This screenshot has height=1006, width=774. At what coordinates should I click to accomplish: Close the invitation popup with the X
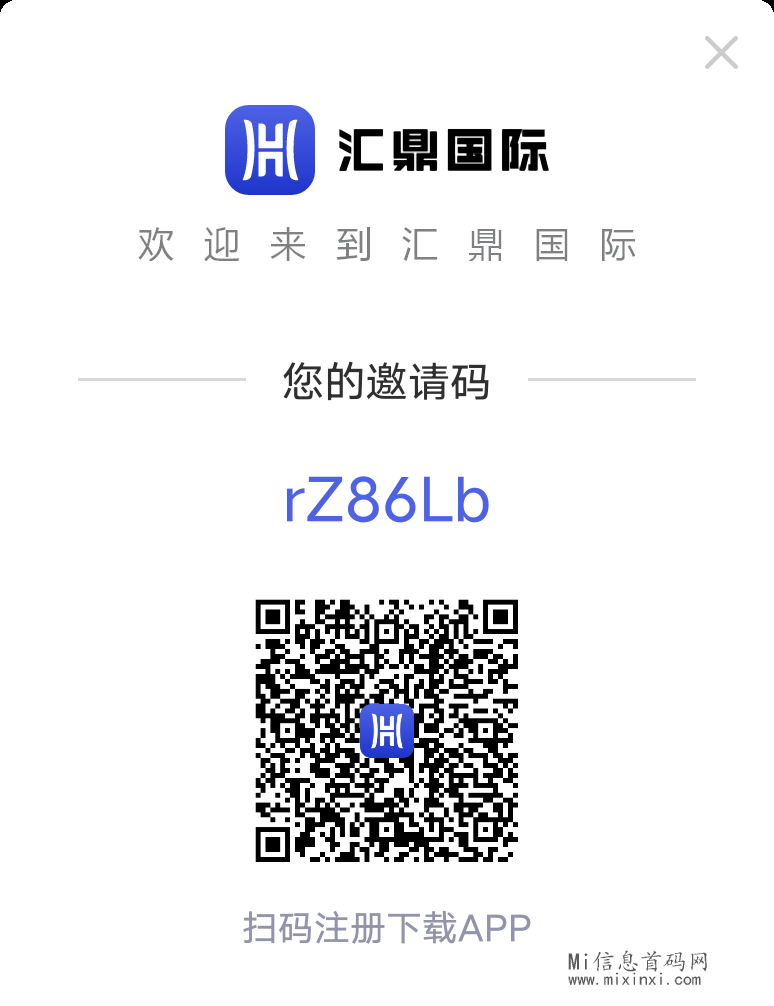click(x=721, y=53)
